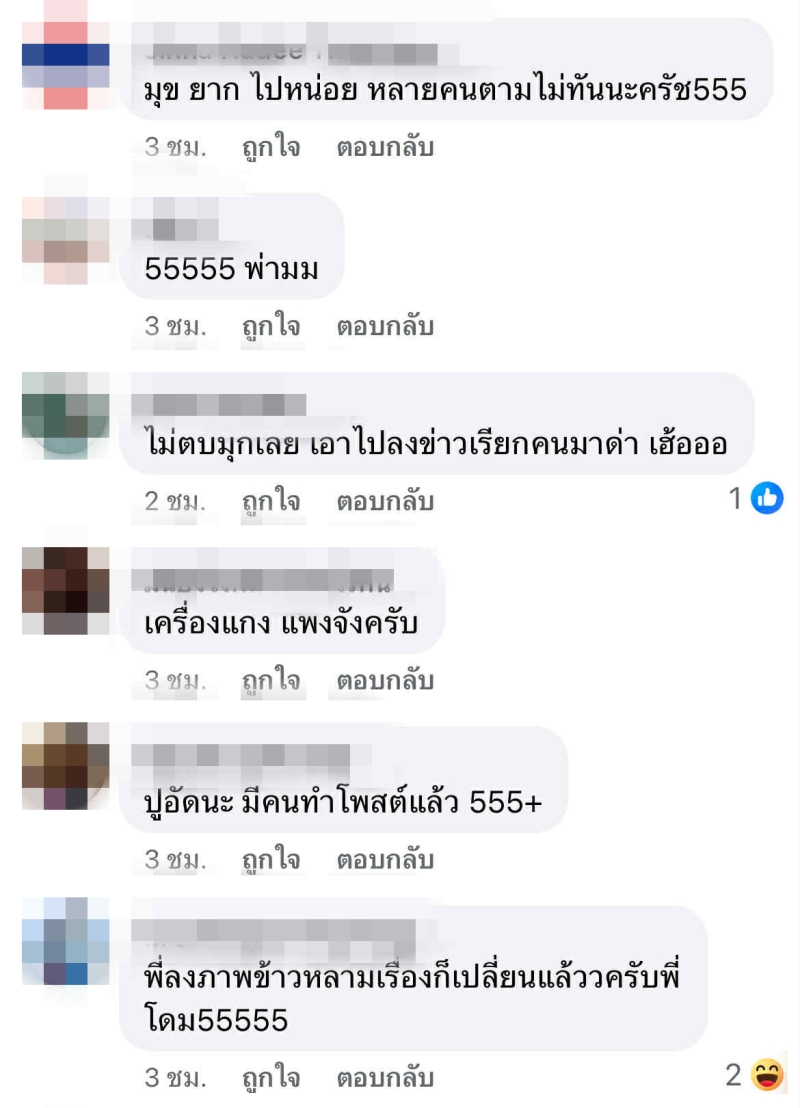Reply to the comment 'มุข ยาก ไปหน่อย'

point(385,148)
